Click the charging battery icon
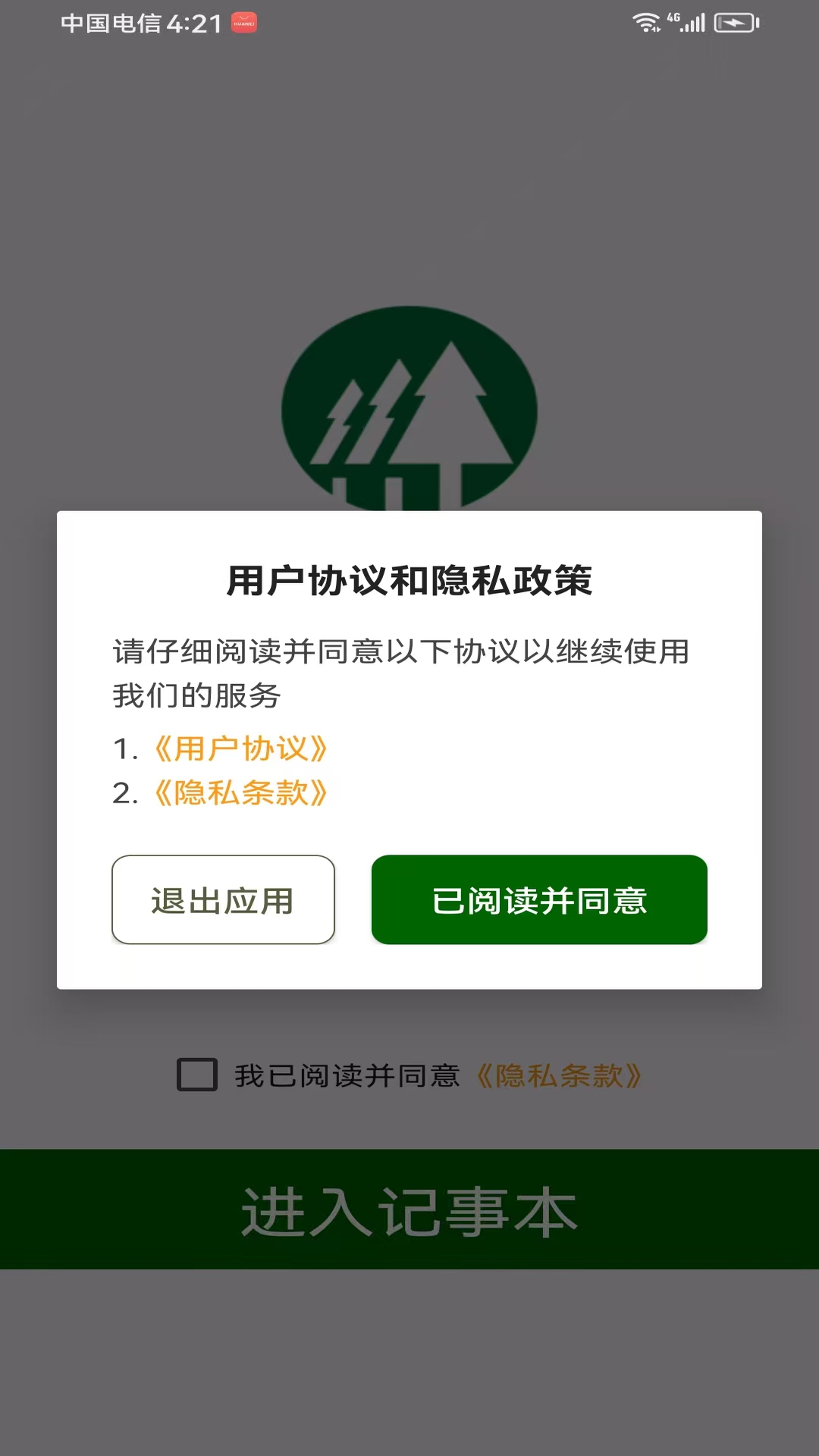Image resolution: width=819 pixels, height=1456 pixels. click(x=733, y=22)
